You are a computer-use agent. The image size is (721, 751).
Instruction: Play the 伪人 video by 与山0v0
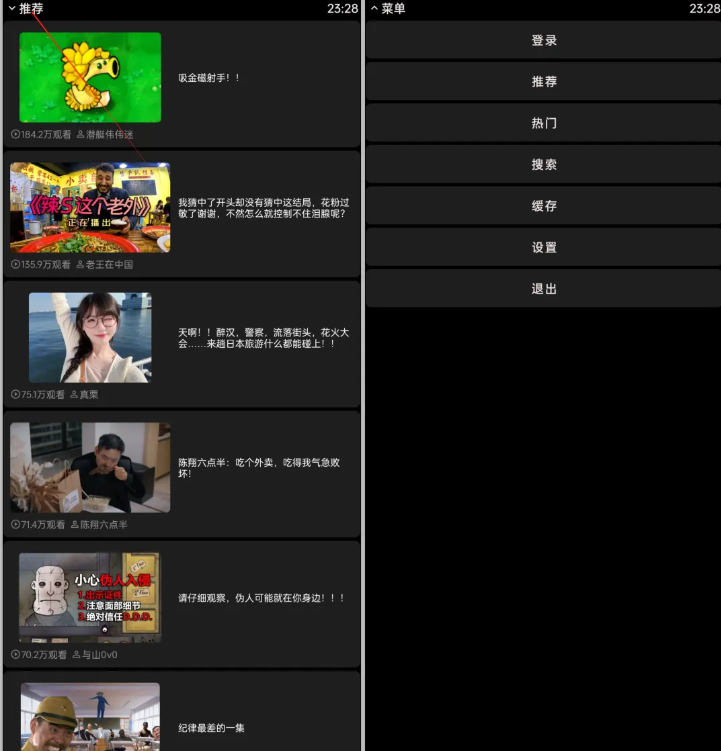[x=181, y=603]
